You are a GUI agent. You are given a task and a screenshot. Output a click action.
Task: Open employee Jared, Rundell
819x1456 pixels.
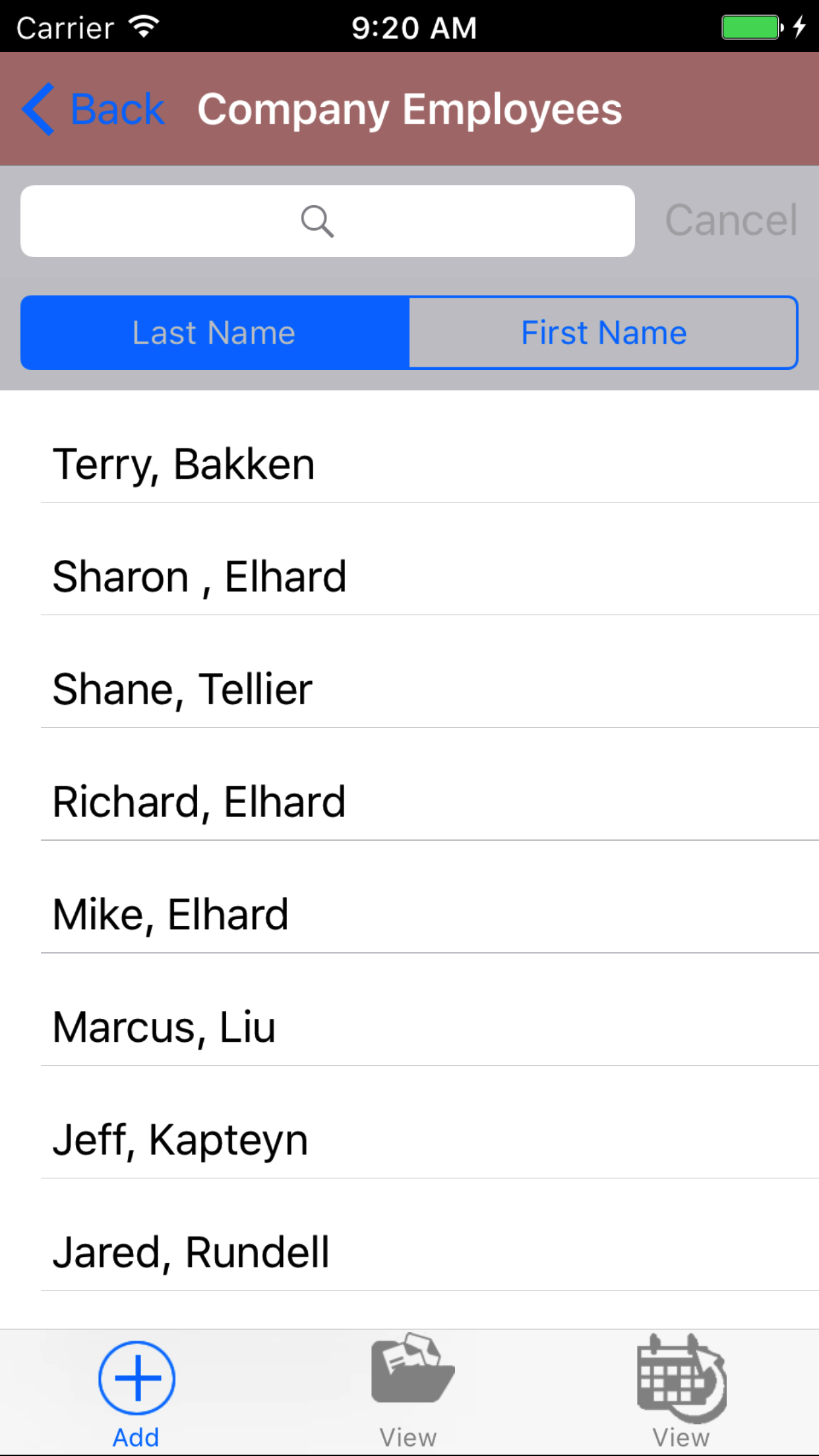pos(409,1253)
